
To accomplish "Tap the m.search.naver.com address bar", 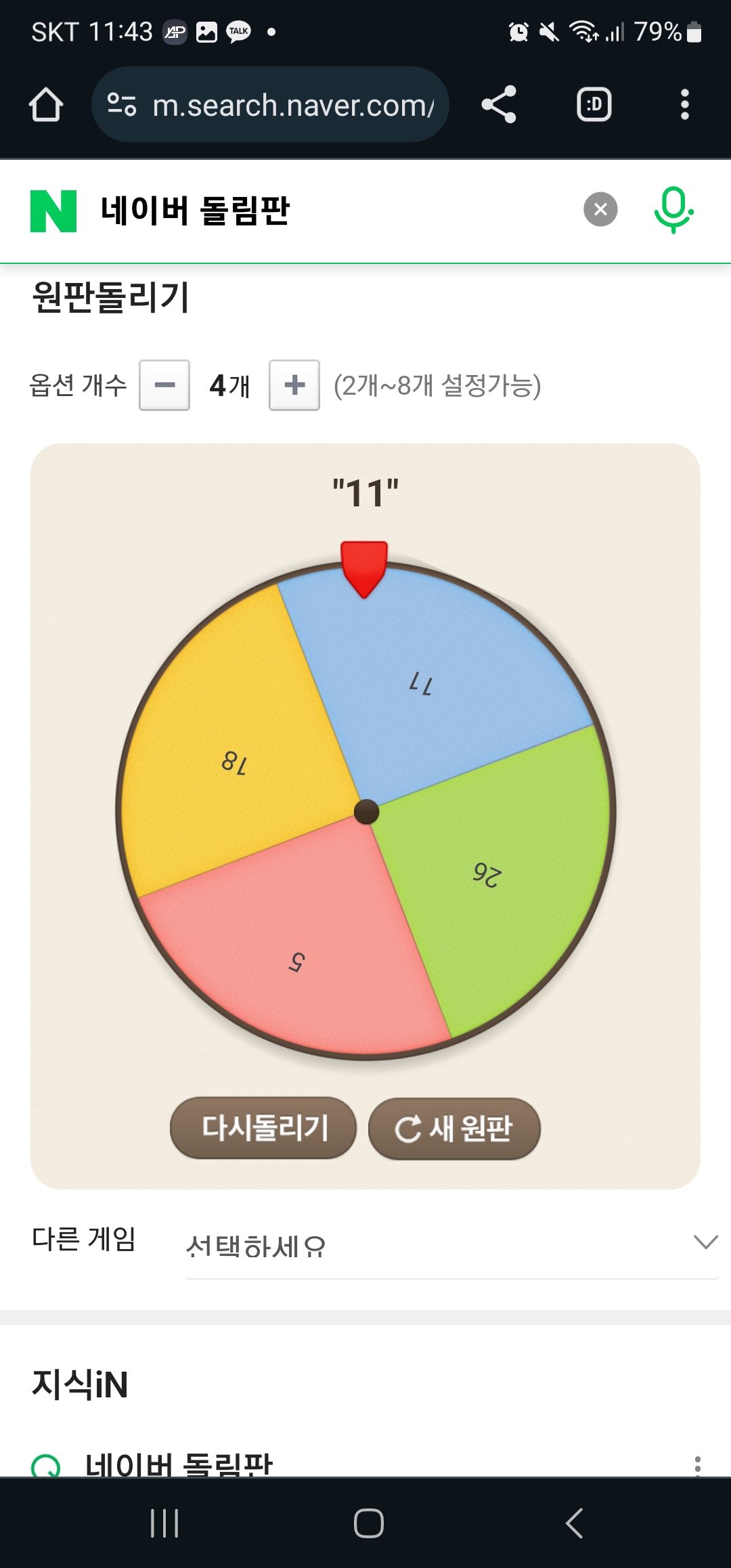I will click(x=271, y=105).
